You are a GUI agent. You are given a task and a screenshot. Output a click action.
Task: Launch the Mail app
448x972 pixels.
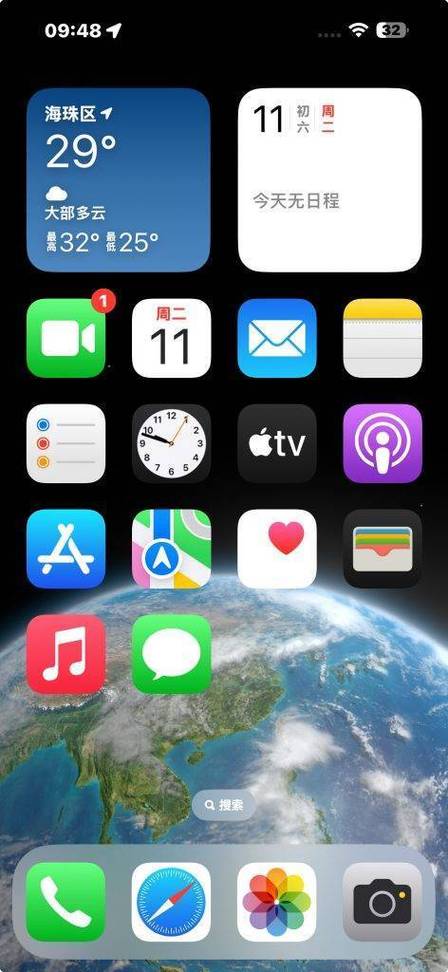(x=277, y=338)
